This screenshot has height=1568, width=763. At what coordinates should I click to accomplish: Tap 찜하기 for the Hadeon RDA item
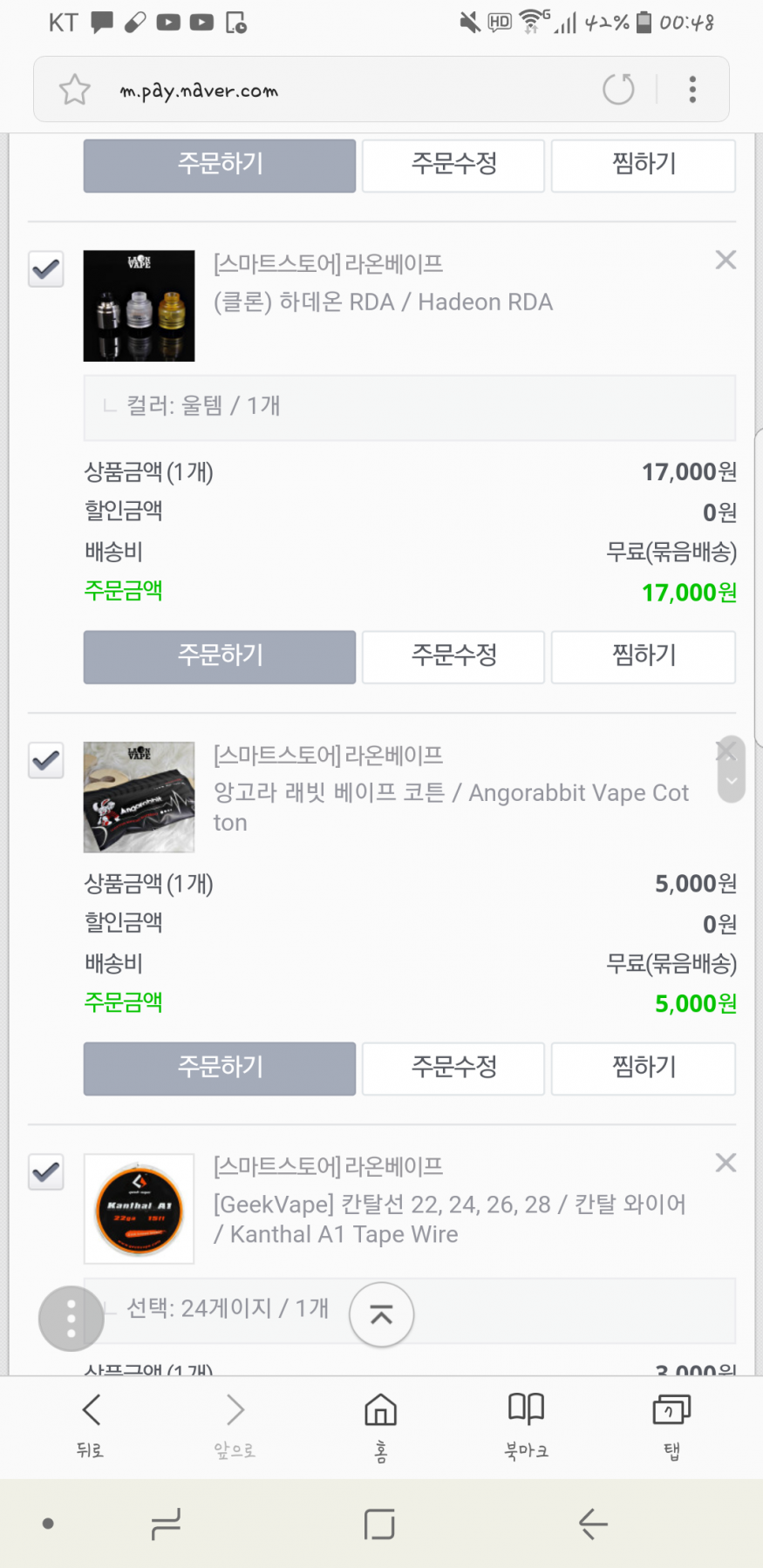(644, 656)
